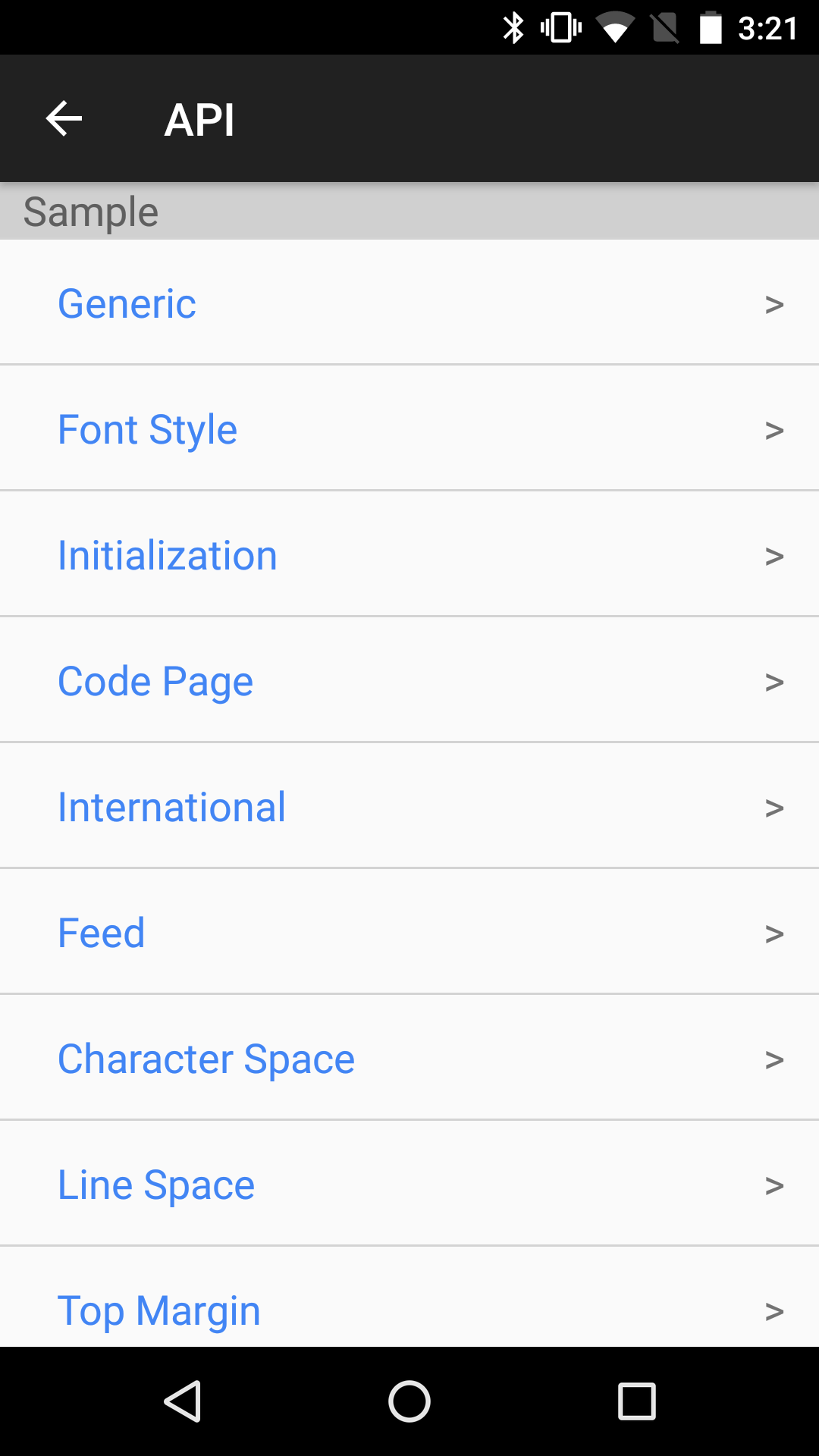Image resolution: width=819 pixels, height=1456 pixels.
Task: Expand the Top Margin row chevron
Action: [x=774, y=1310]
